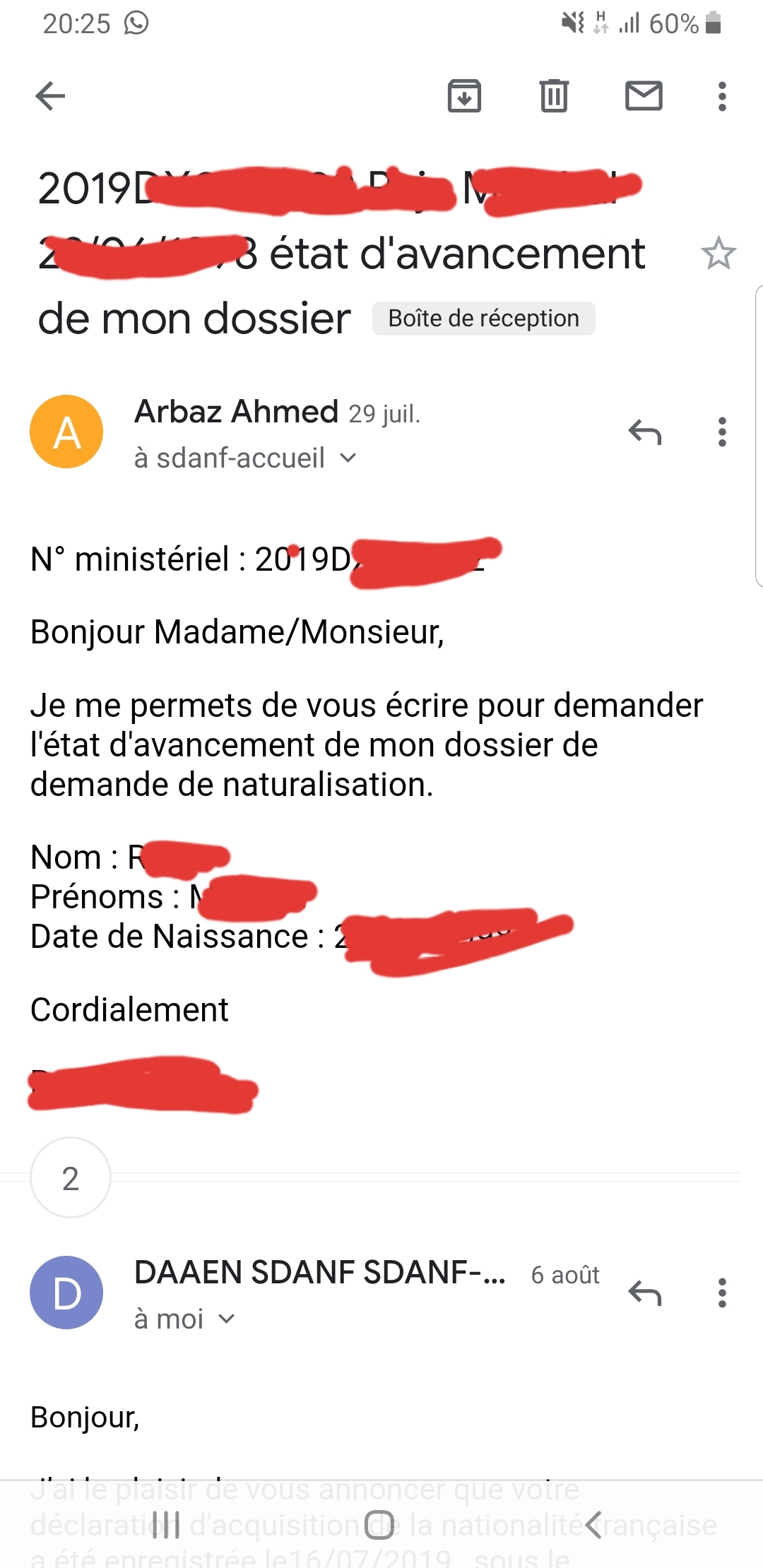
Task: Tap the Boîte de réception label
Action: coord(484,319)
